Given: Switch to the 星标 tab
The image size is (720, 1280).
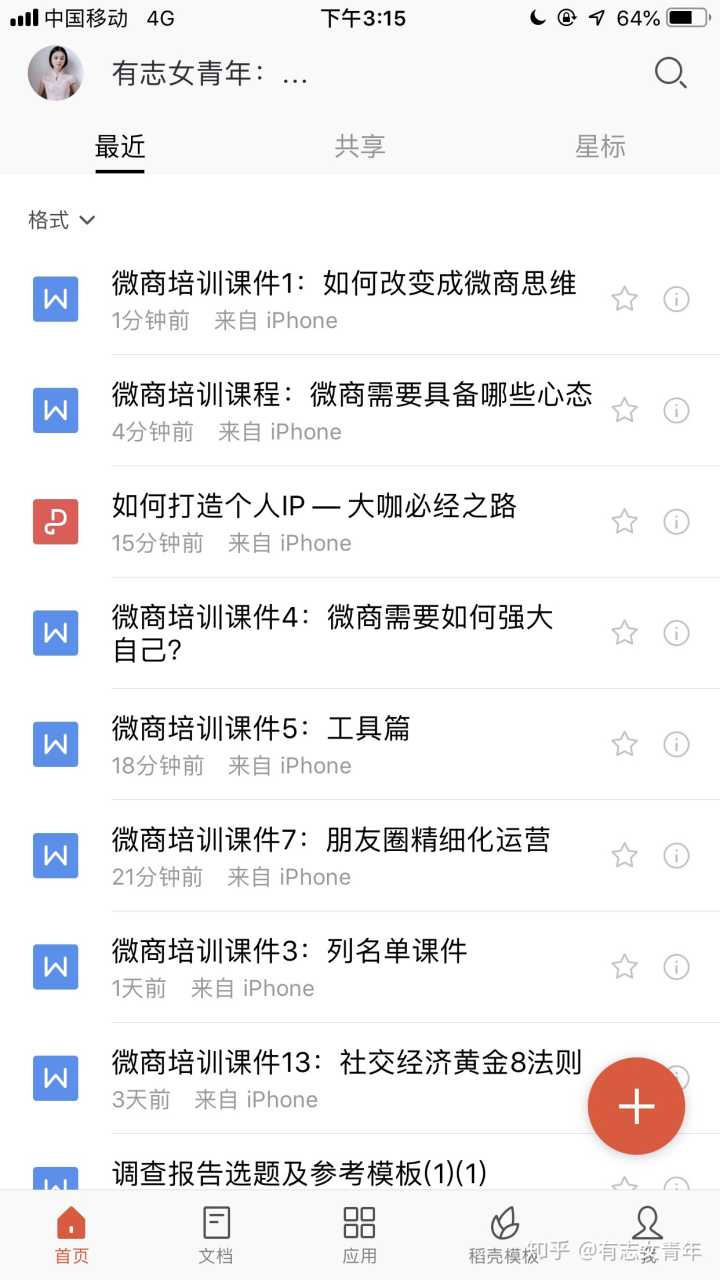Looking at the screenshot, I should pos(600,146).
